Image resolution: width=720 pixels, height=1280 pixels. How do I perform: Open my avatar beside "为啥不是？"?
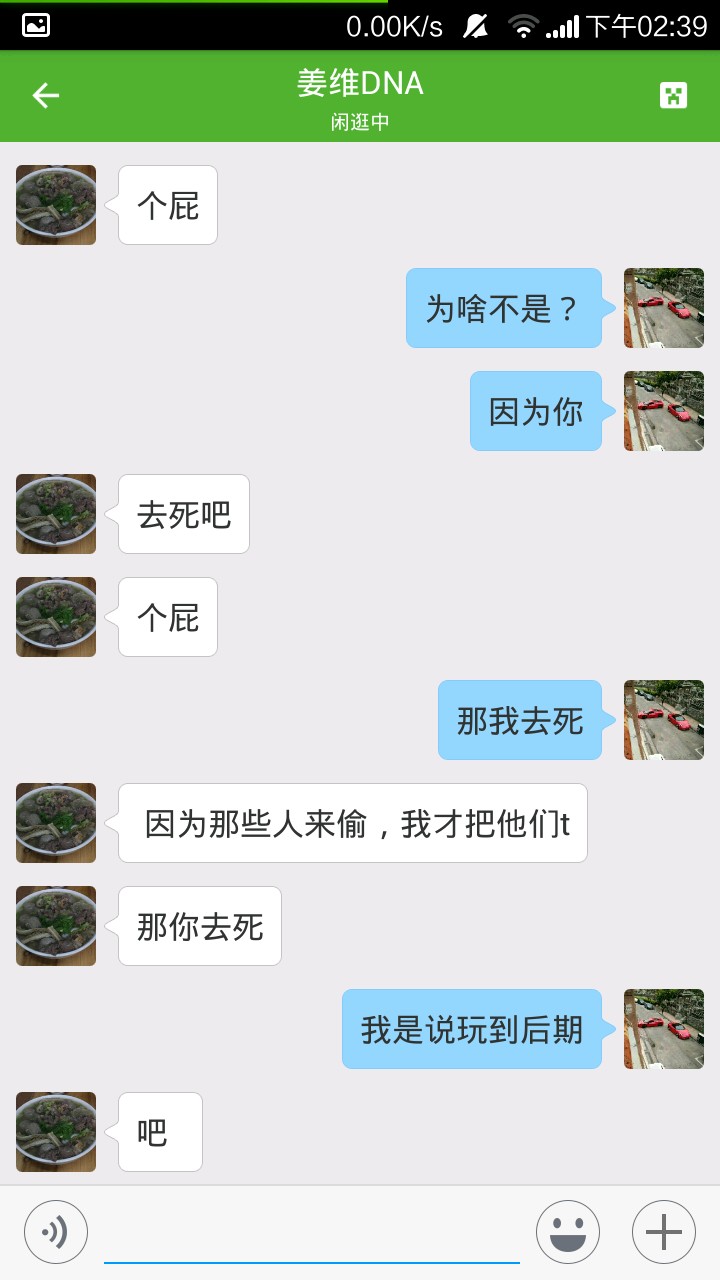(x=664, y=308)
